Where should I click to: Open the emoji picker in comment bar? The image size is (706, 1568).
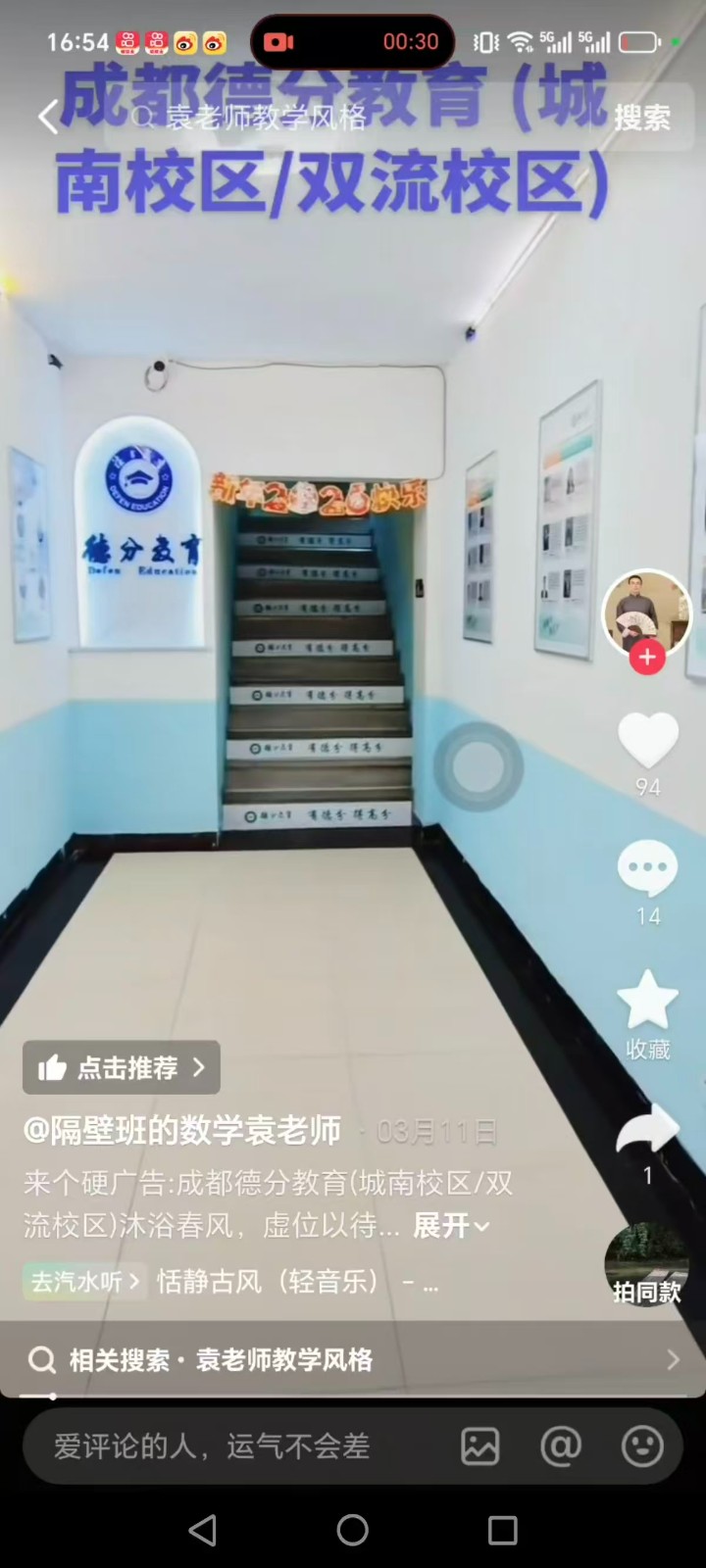pyautogui.click(x=642, y=1446)
